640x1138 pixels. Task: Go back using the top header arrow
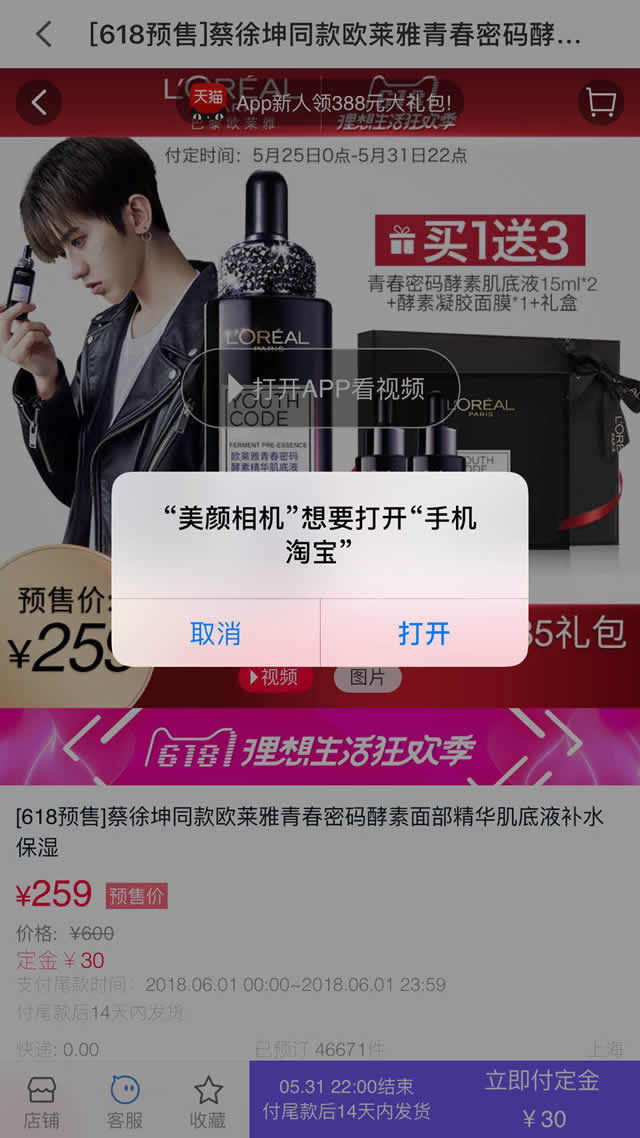coord(43,34)
